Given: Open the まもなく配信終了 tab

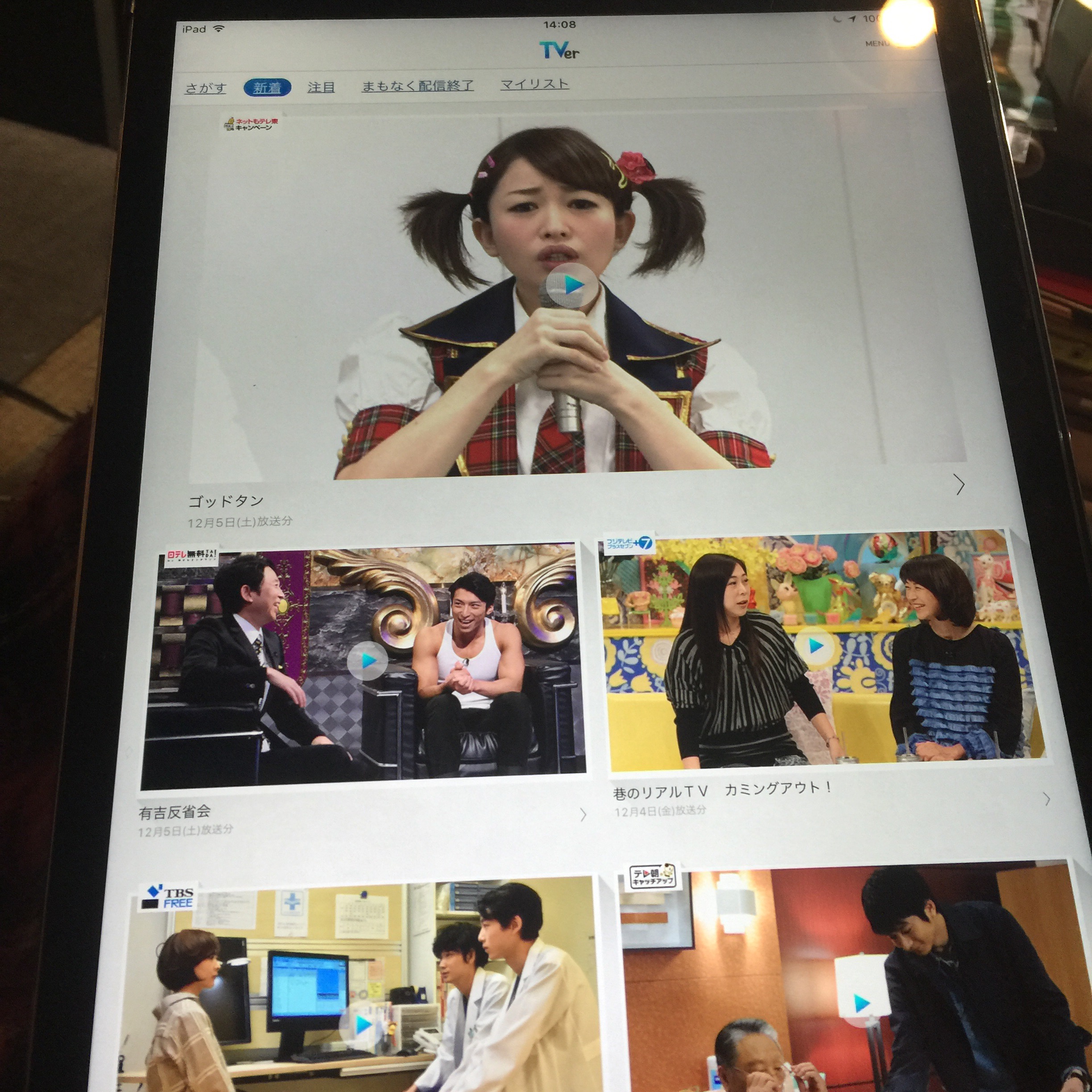Looking at the screenshot, I should (x=417, y=86).
